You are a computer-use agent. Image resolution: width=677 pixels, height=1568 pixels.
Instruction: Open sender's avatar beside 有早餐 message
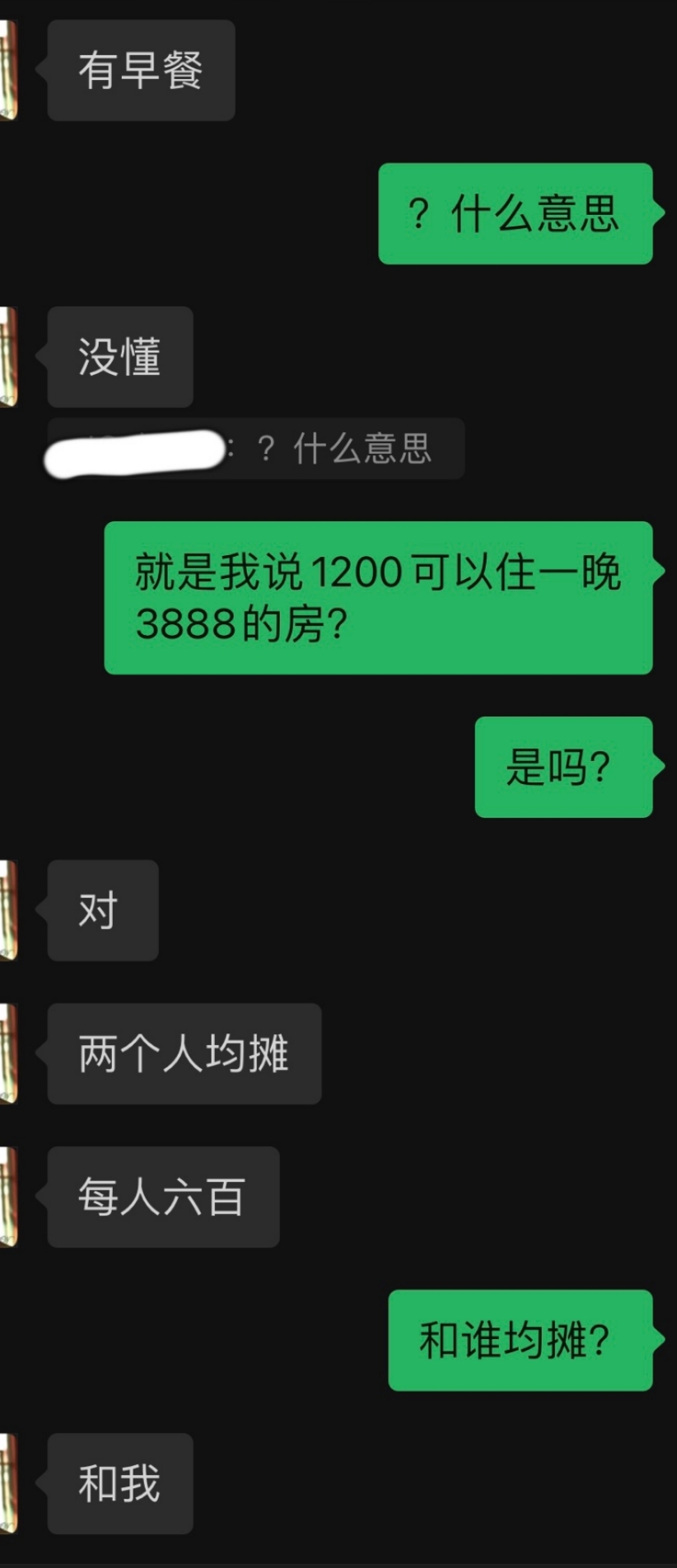[7, 71]
